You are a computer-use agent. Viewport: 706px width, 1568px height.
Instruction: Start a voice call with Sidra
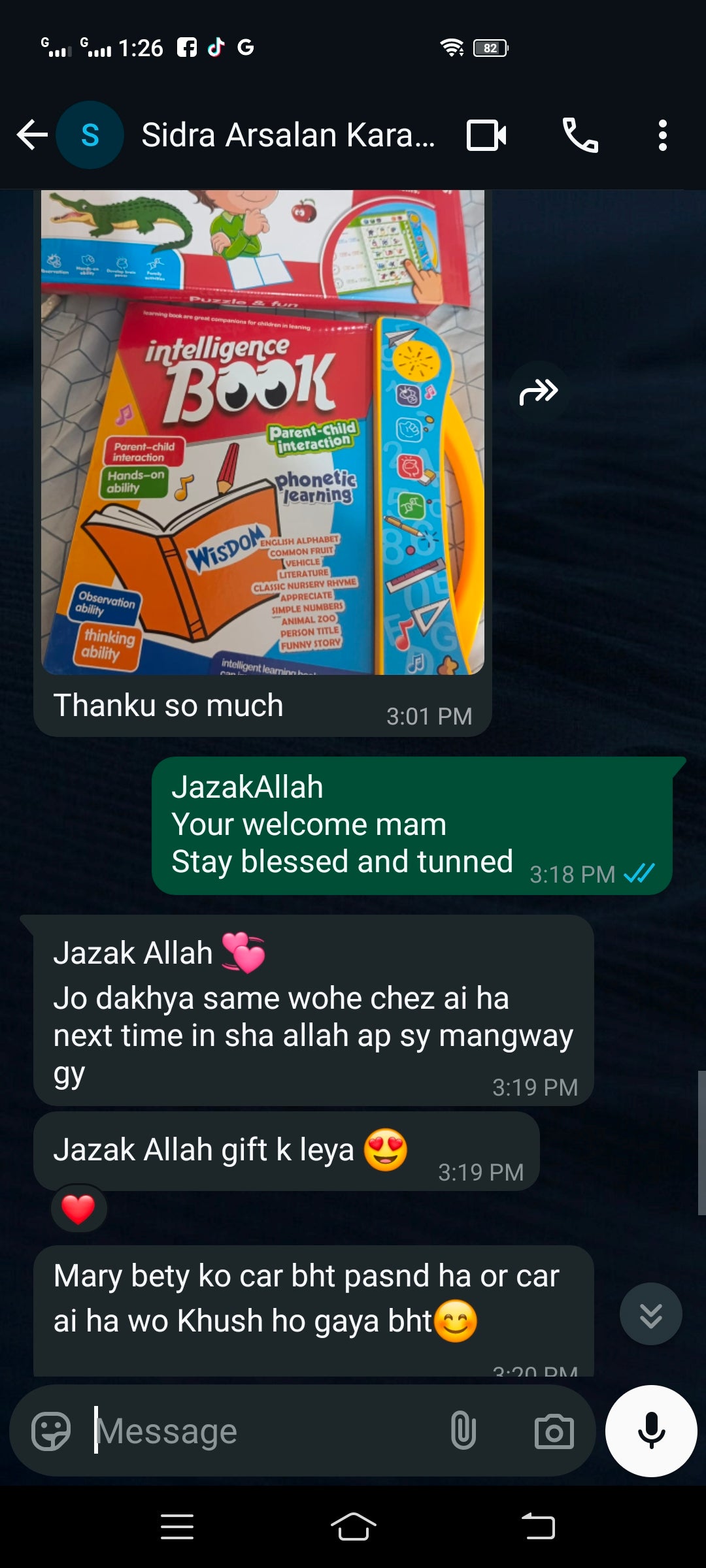(x=580, y=135)
